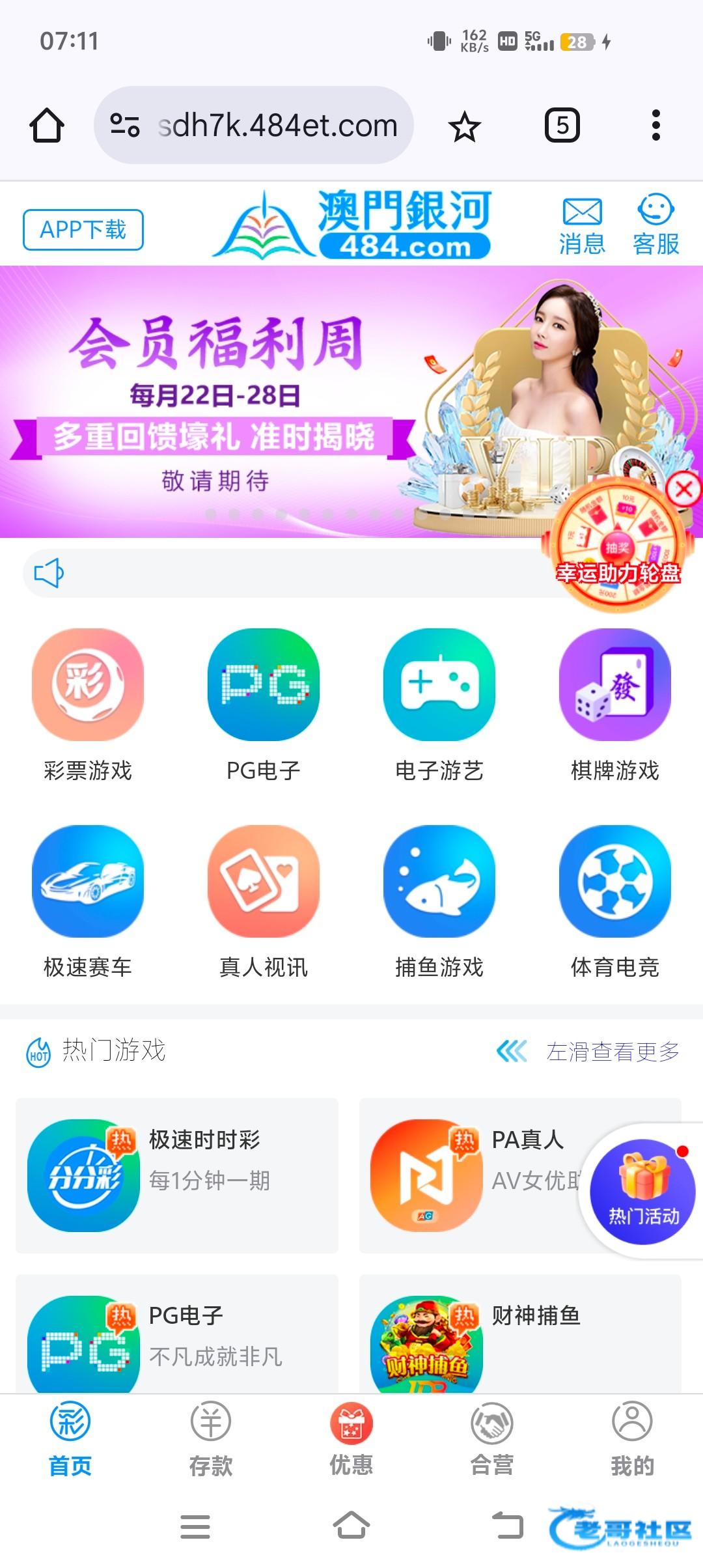Open the browser overflow menu
Viewport: 703px width, 1568px height.
(655, 125)
